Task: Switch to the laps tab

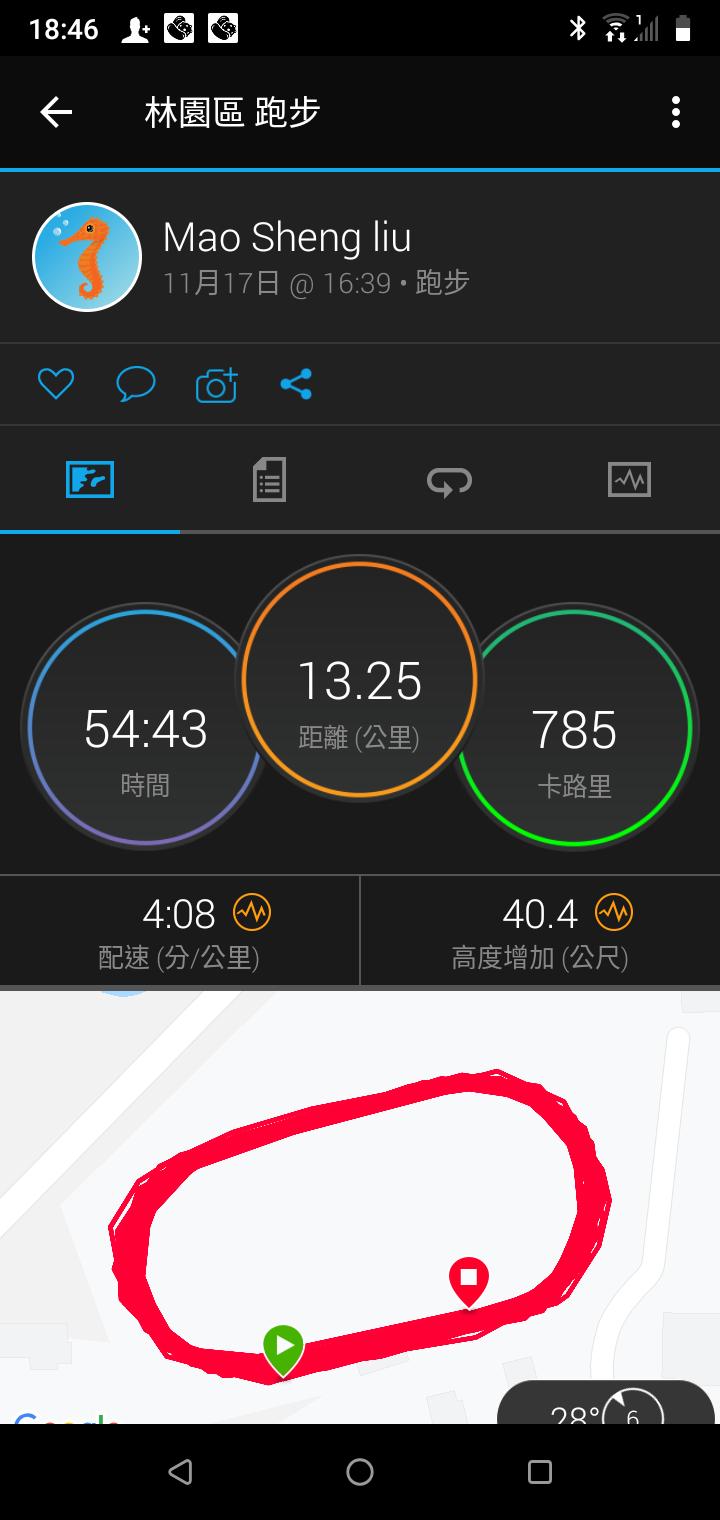Action: (449, 481)
